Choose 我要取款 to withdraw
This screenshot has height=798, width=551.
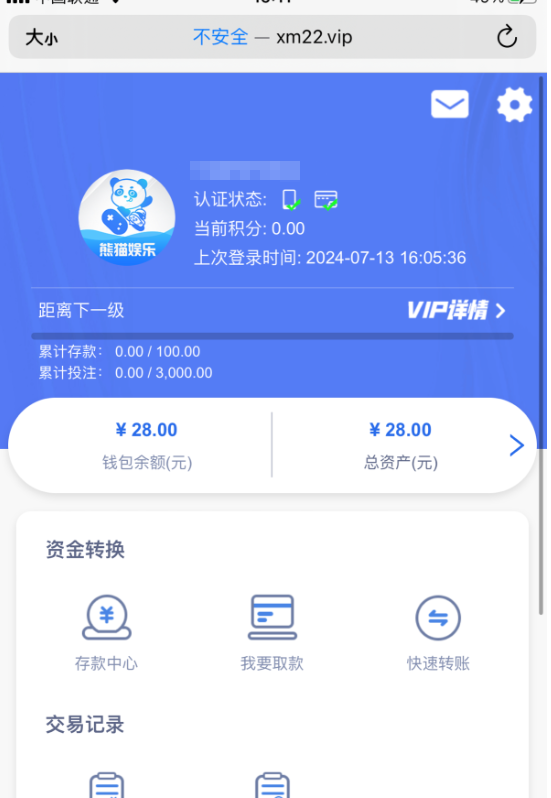(x=272, y=633)
